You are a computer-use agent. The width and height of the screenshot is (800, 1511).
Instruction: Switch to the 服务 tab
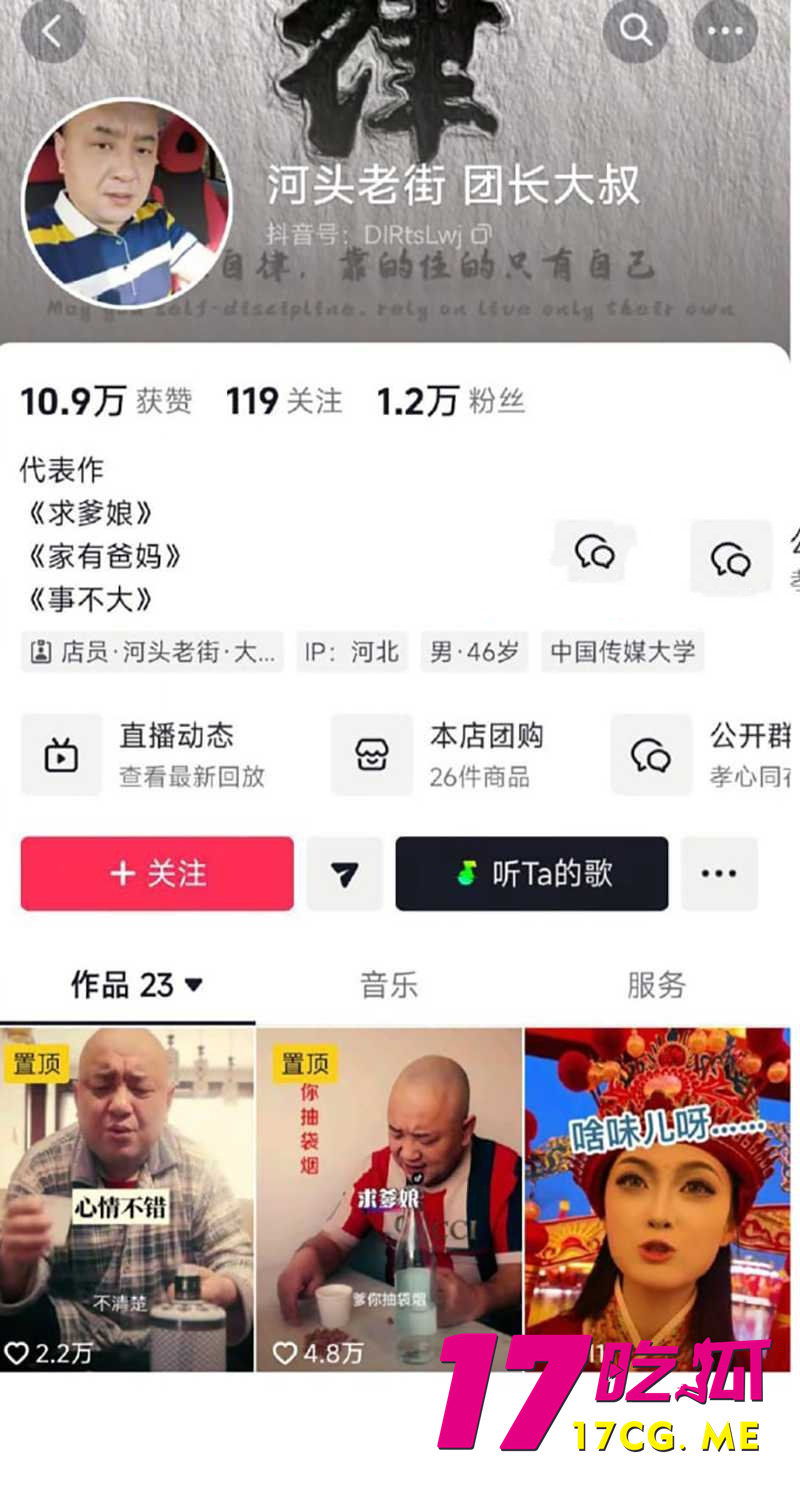tap(655, 985)
